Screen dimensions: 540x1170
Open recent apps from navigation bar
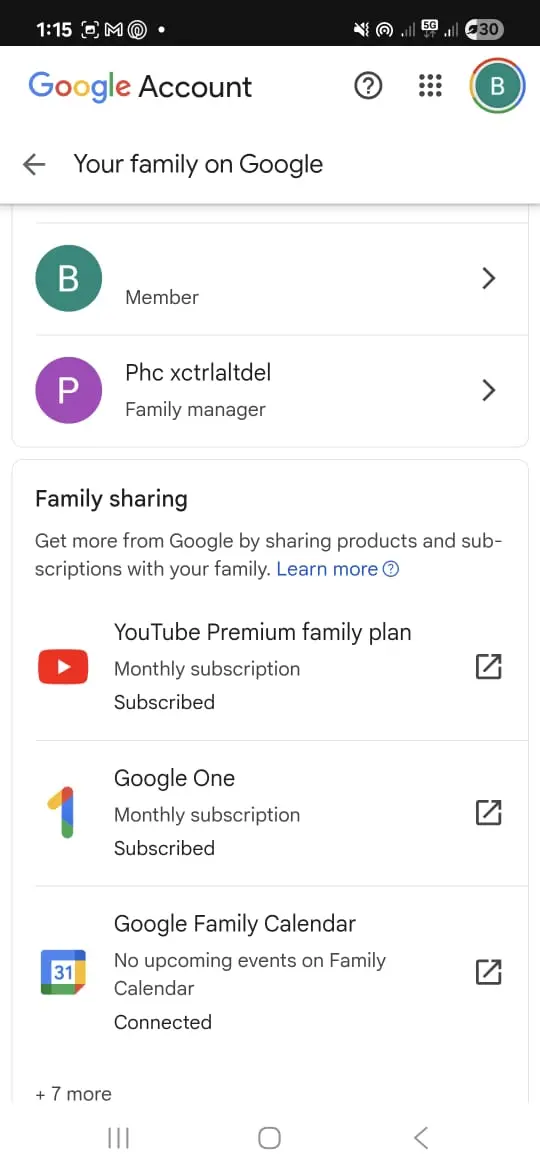(x=119, y=1138)
